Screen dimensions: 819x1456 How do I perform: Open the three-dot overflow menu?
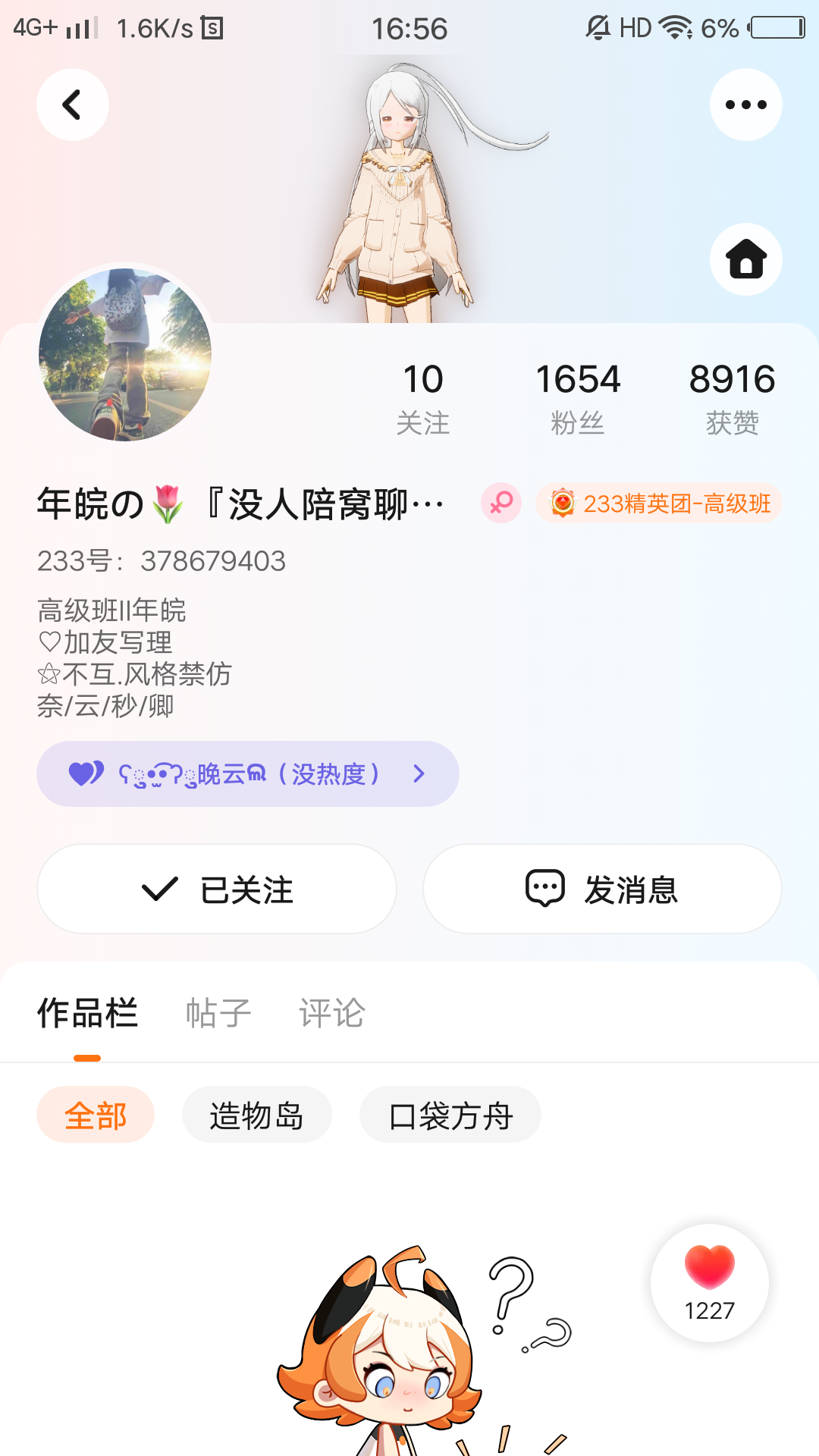point(745,105)
